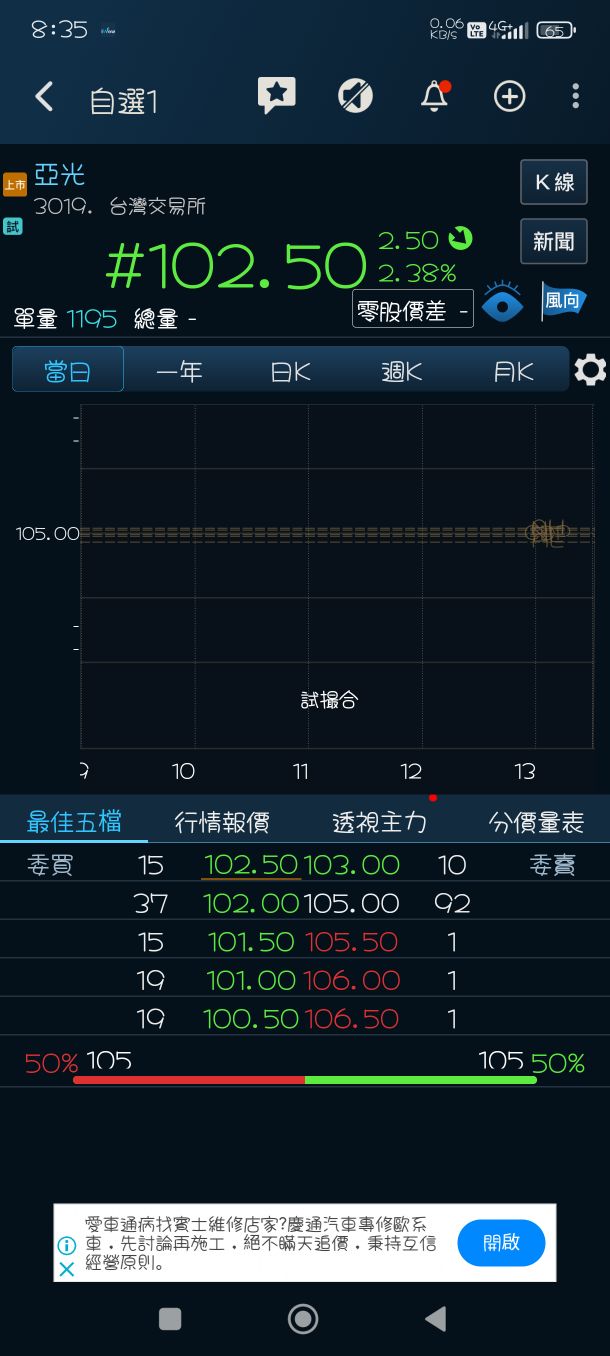This screenshot has width=610, height=1356.
Task: View 新聞 for this stock
Action: coord(553,241)
